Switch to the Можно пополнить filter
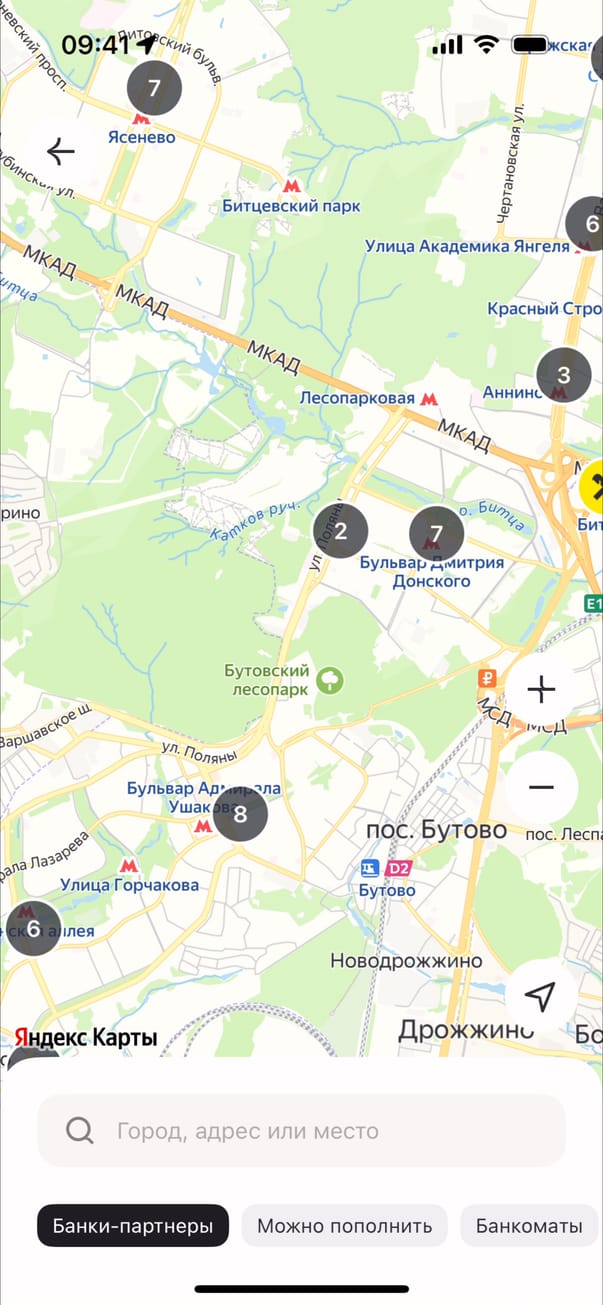 pos(344,1225)
